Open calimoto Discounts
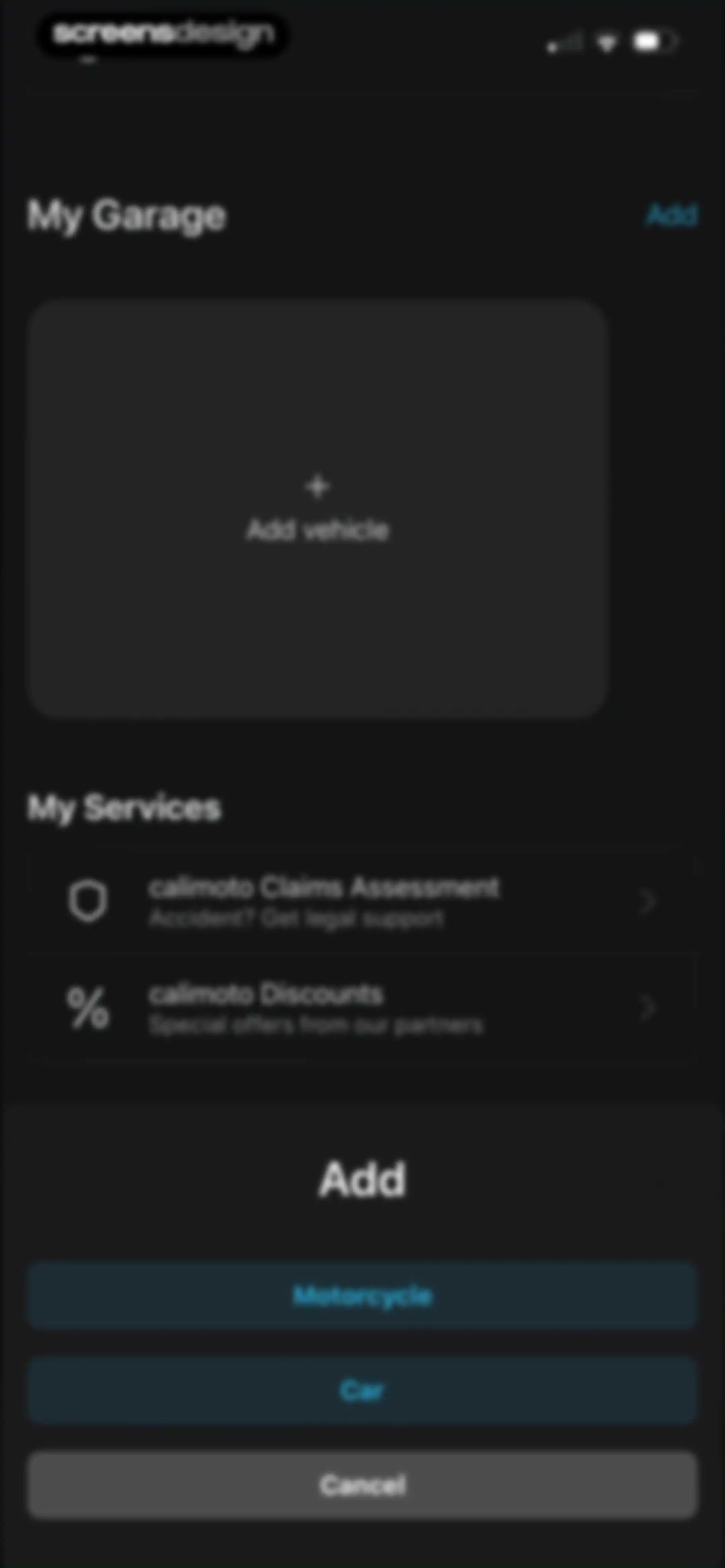The height and width of the screenshot is (1568, 725). pyautogui.click(x=362, y=1008)
